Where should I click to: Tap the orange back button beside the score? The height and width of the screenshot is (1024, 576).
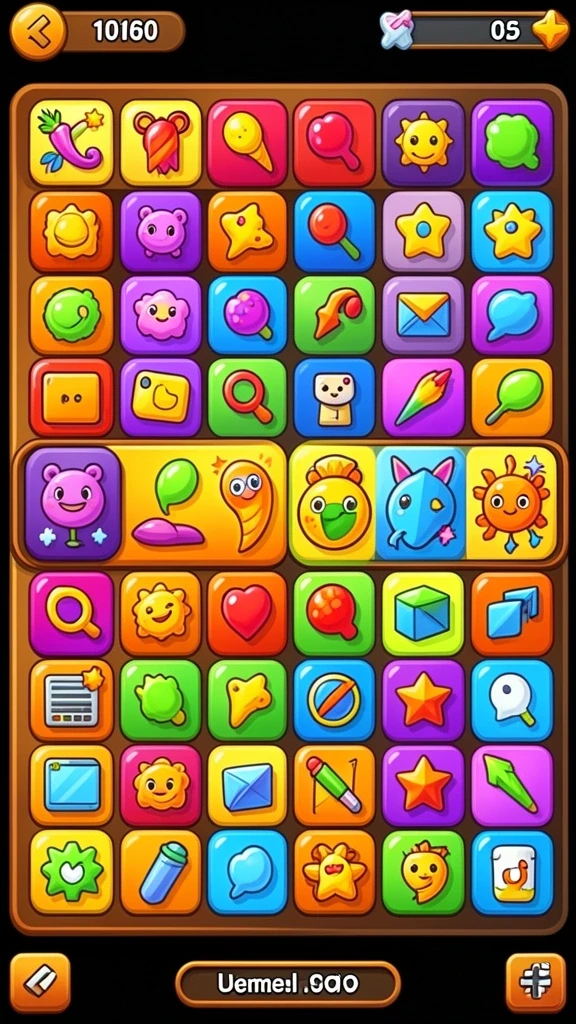pyautogui.click(x=39, y=31)
